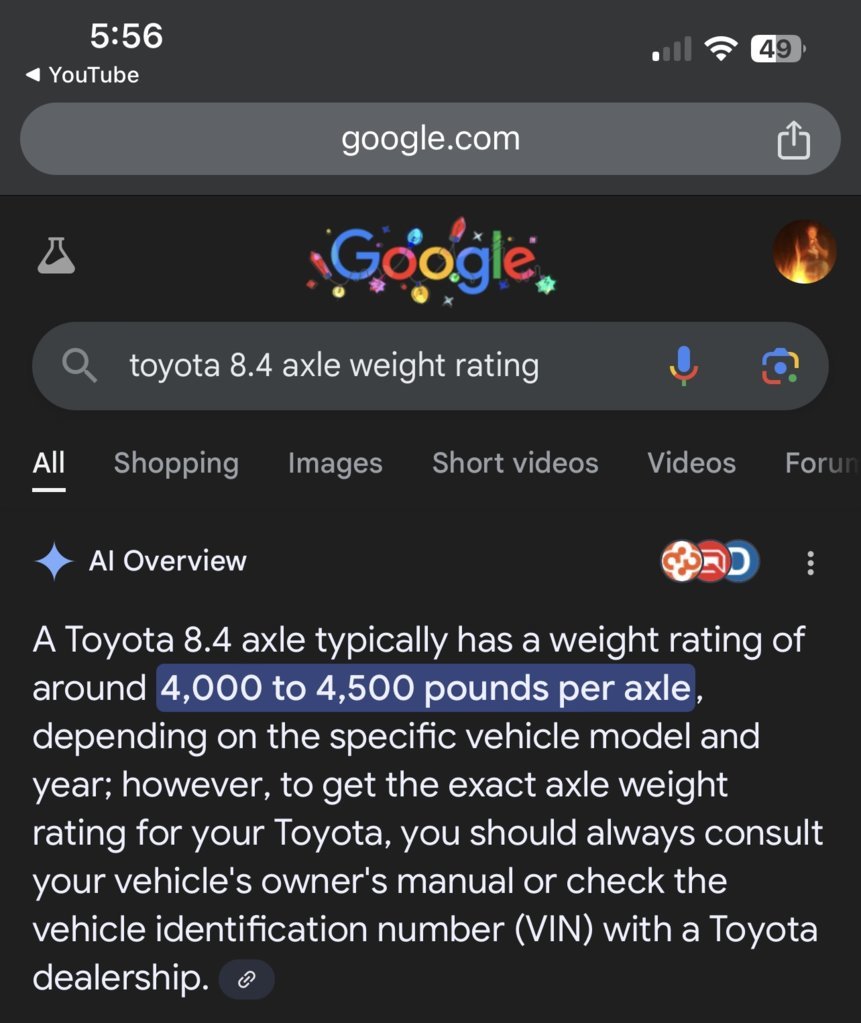Open the Google doodle
861x1023 pixels.
pyautogui.click(x=430, y=260)
